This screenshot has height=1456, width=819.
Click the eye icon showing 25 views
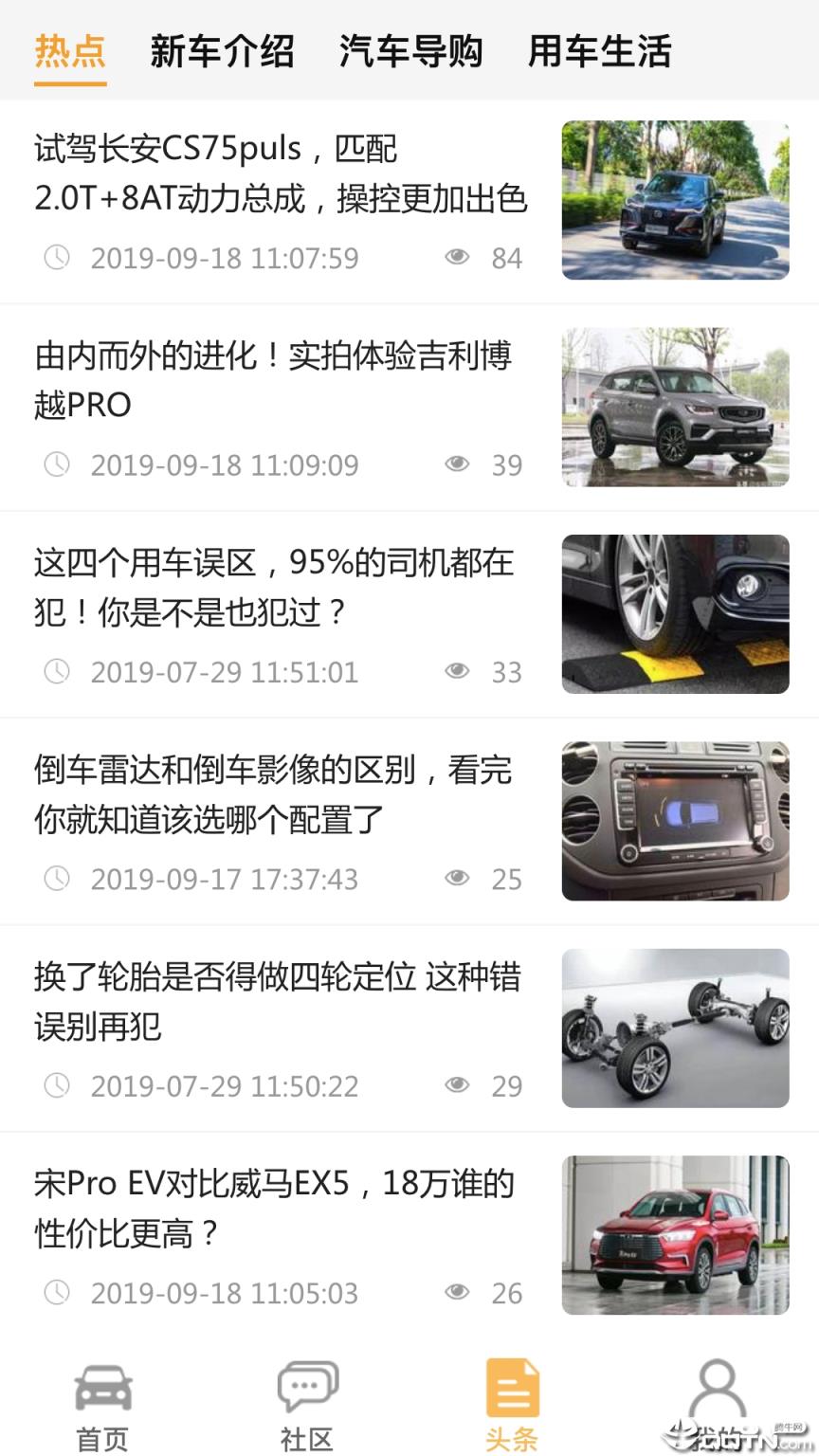point(459,878)
